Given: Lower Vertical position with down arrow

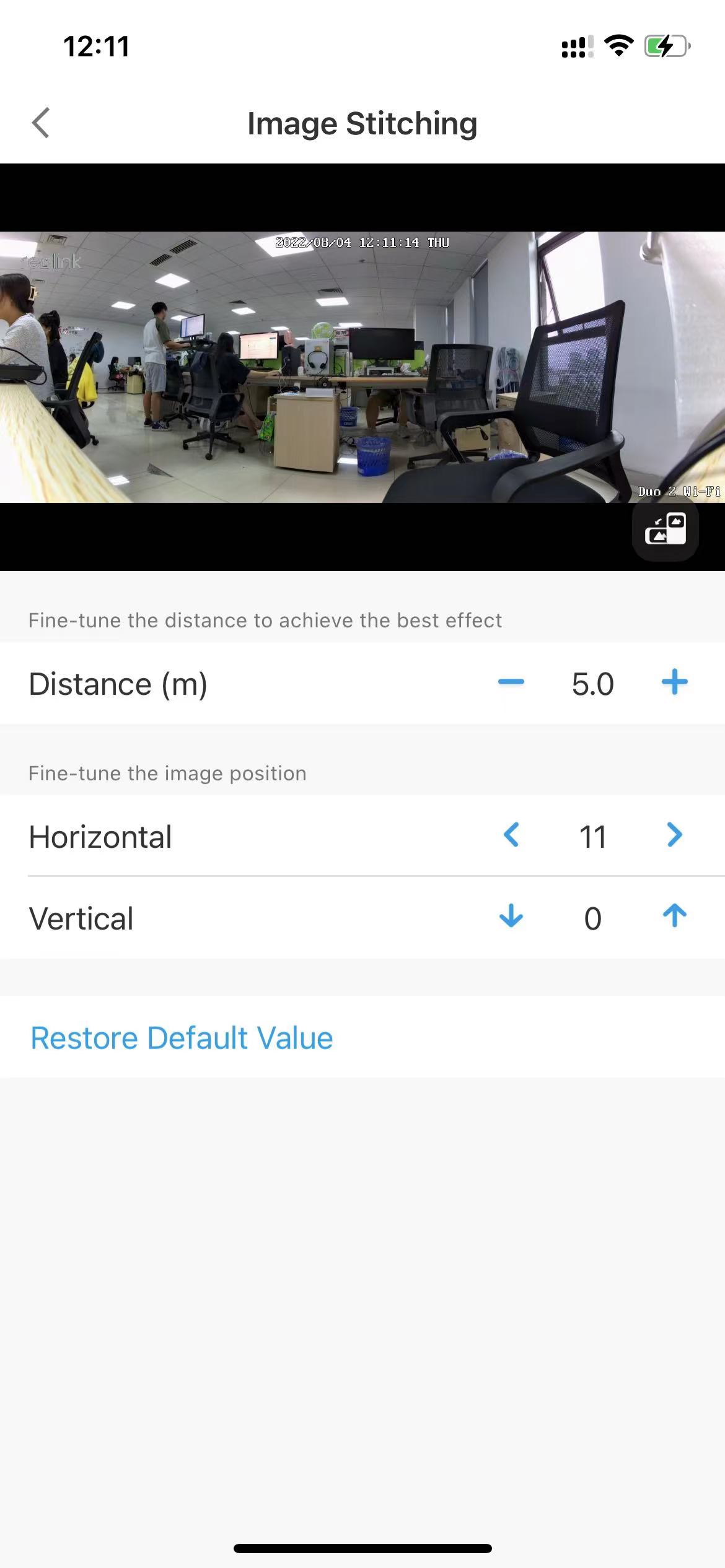Looking at the screenshot, I should pyautogui.click(x=511, y=916).
